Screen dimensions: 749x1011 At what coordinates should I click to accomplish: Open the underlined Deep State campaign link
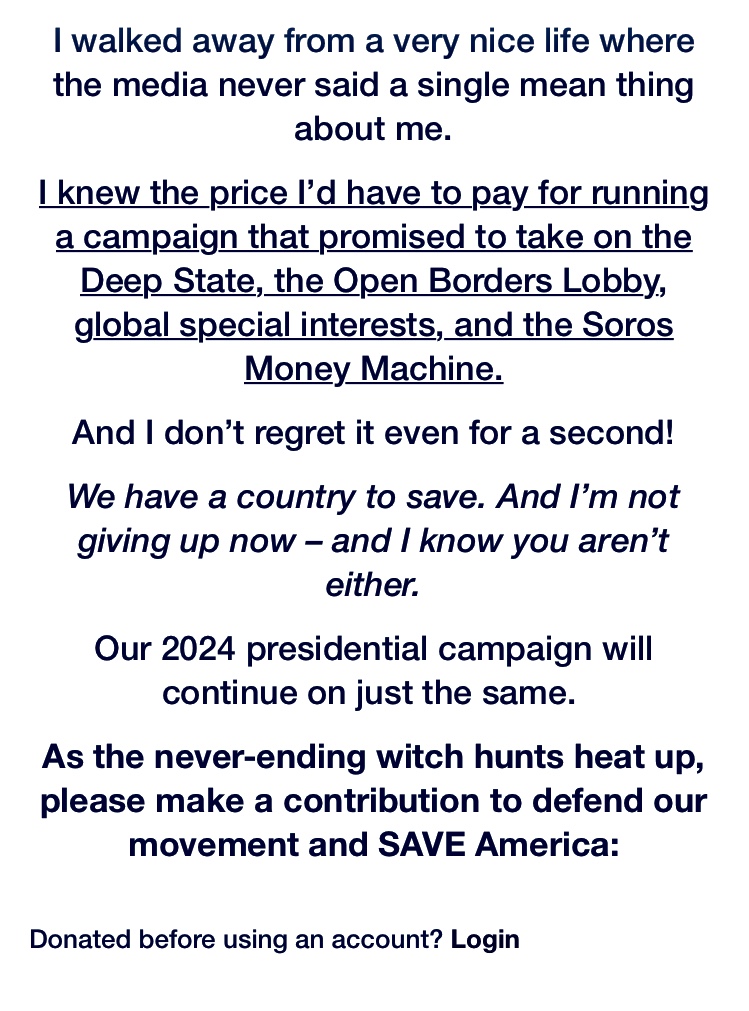point(374,281)
